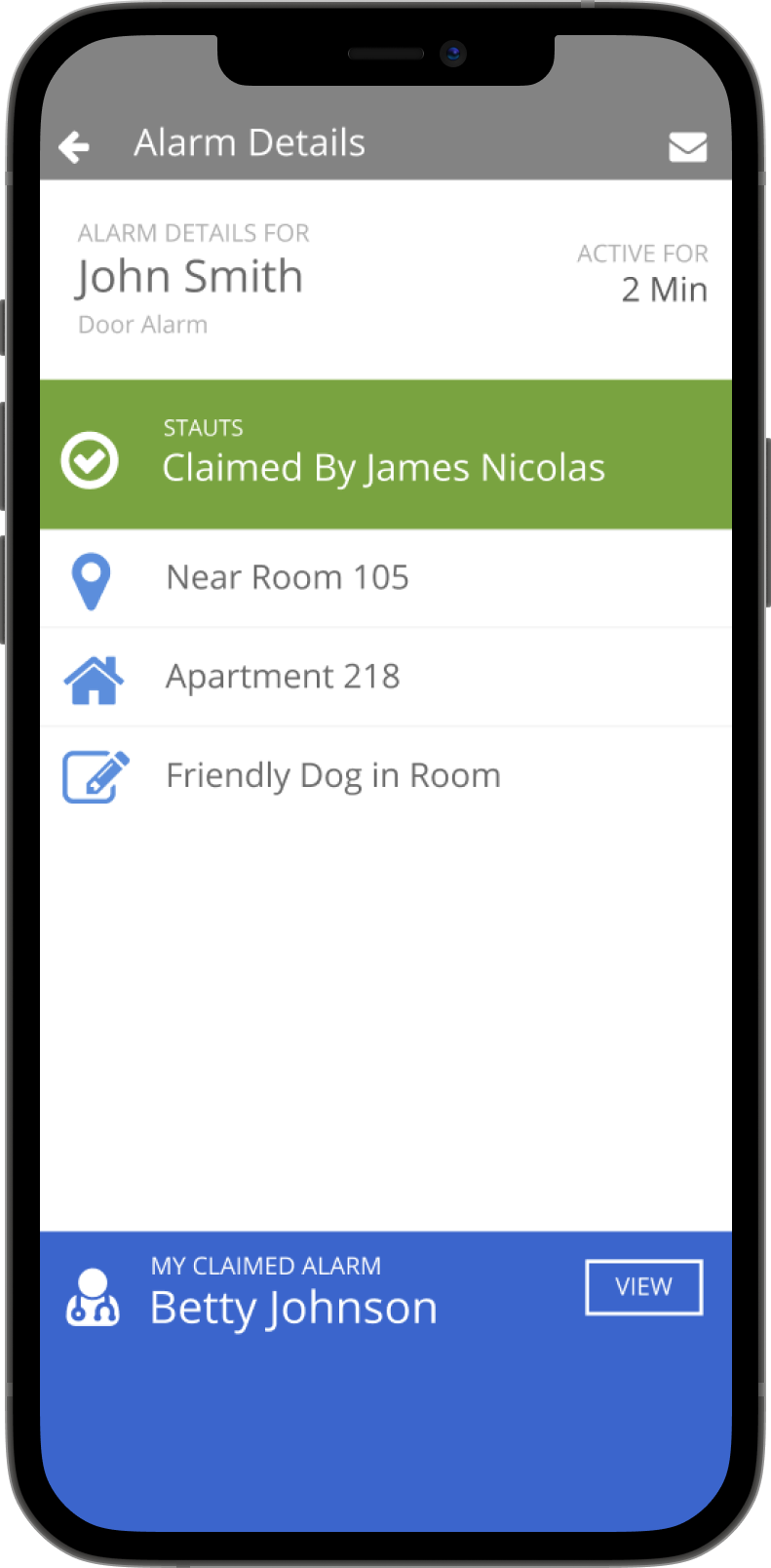The height and width of the screenshot is (1568, 771).
Task: Go back using the top-left arrow
Action: coord(74,147)
